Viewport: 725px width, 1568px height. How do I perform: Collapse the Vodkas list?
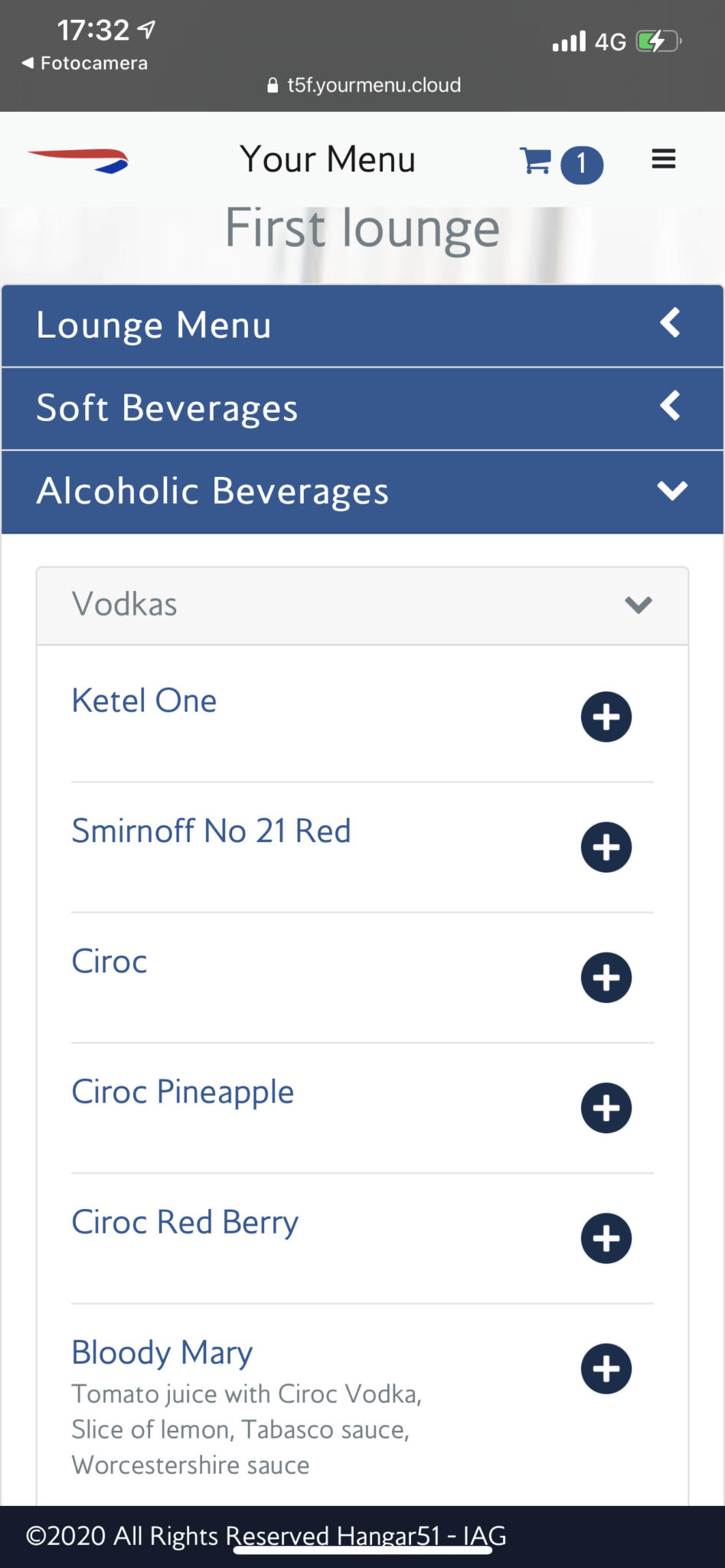[362, 606]
